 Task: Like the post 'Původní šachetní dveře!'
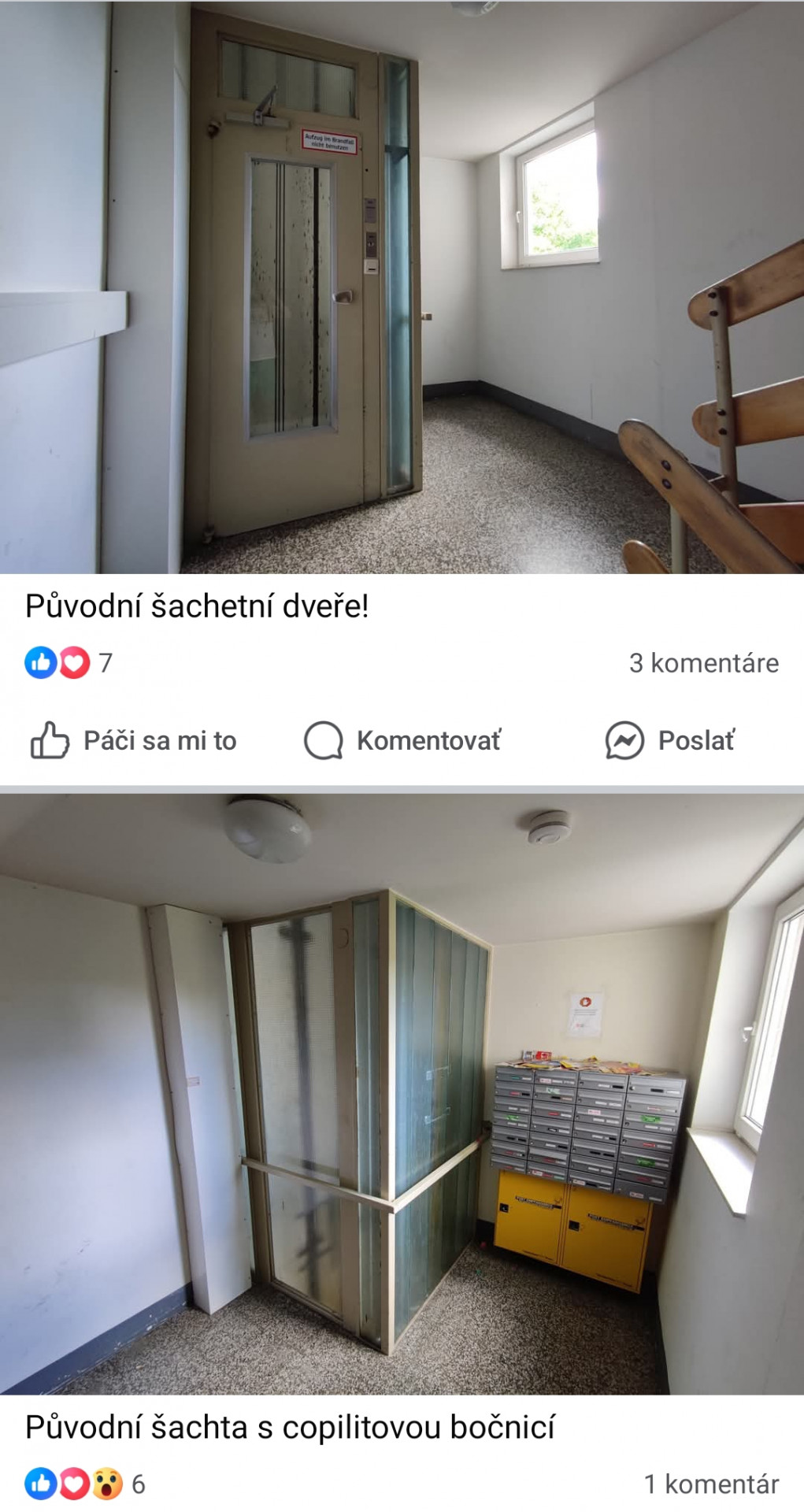point(134,740)
